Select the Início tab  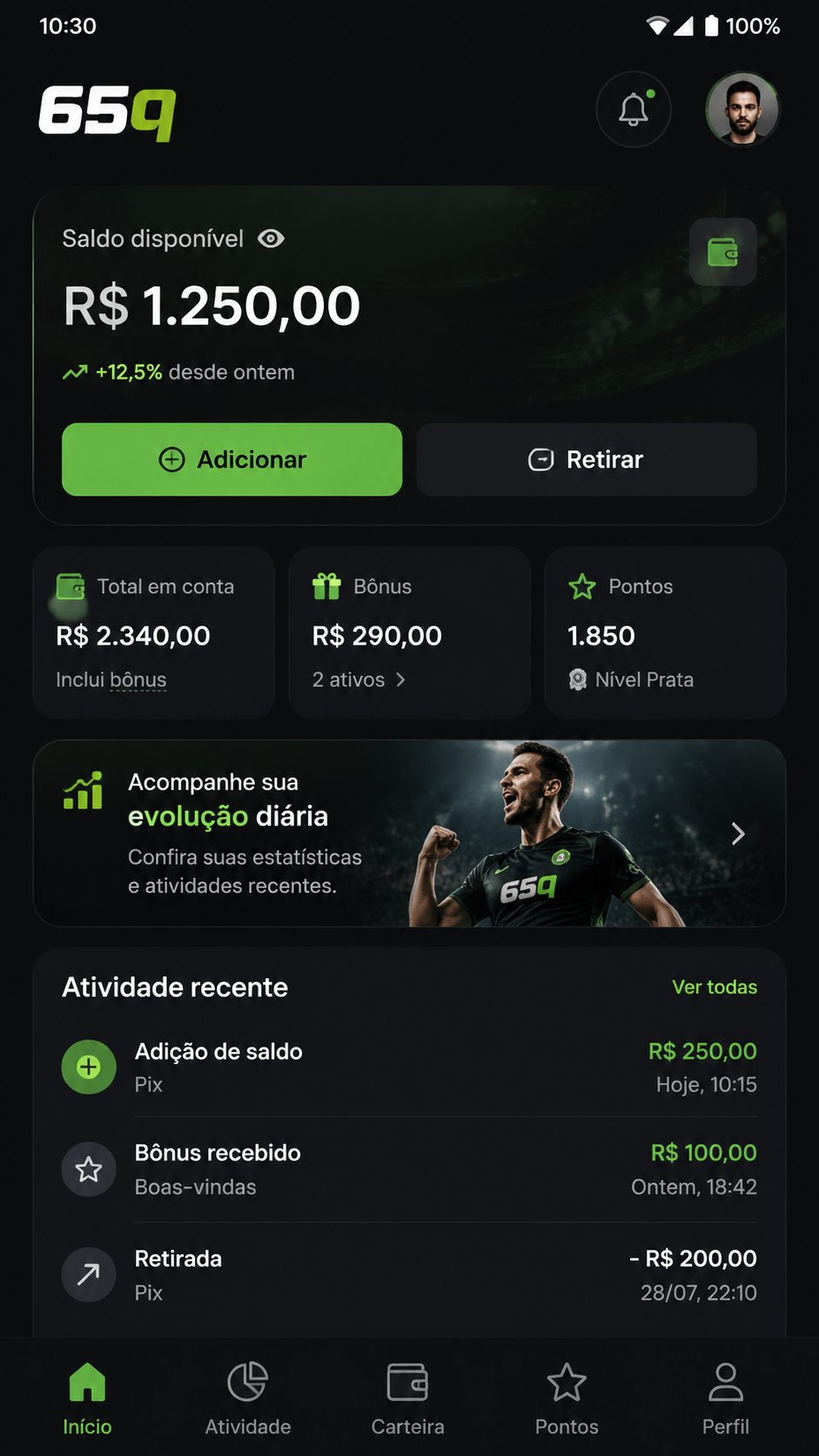tap(87, 1398)
